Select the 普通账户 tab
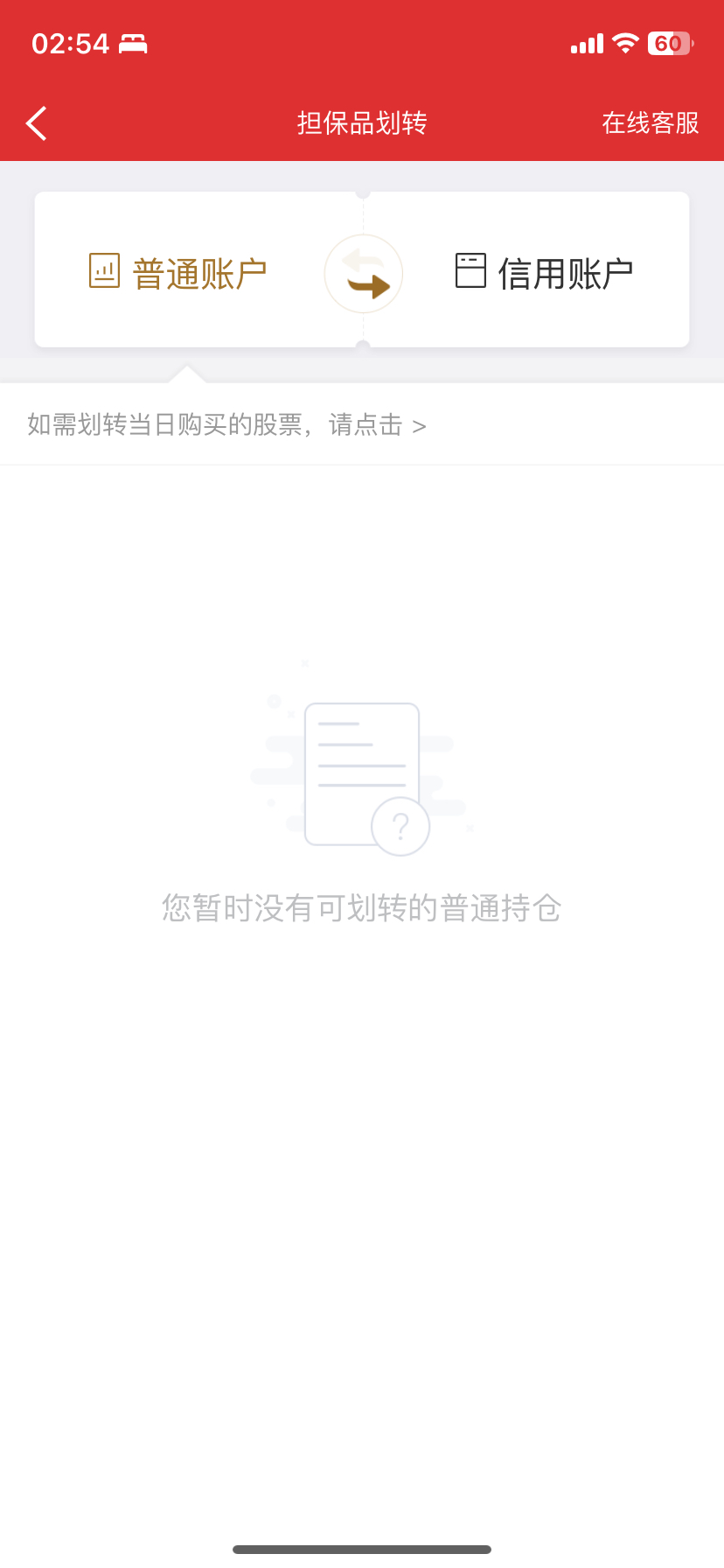 [x=178, y=272]
